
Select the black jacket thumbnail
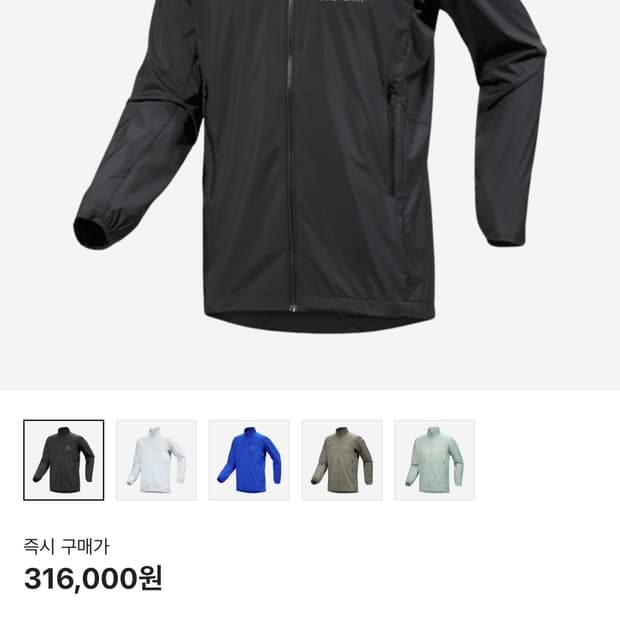coord(64,460)
